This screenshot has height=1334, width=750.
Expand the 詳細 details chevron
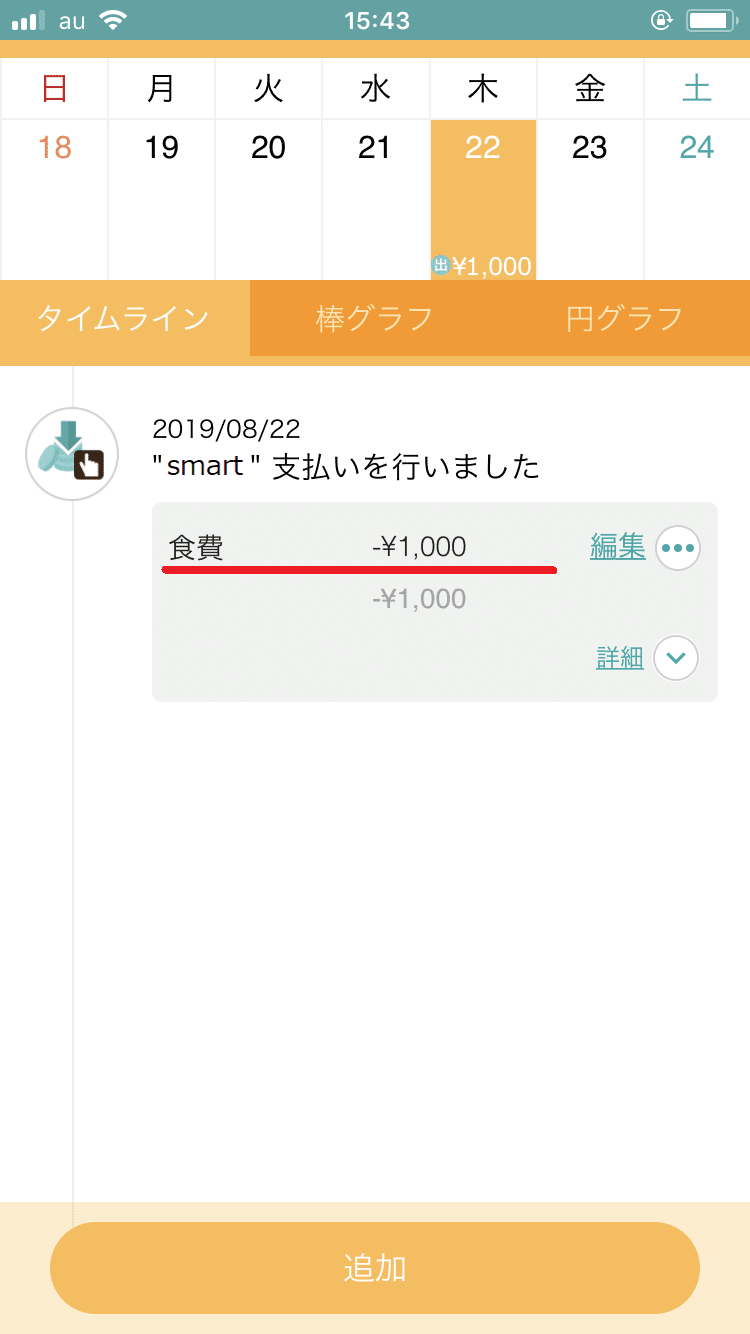pos(619,658)
